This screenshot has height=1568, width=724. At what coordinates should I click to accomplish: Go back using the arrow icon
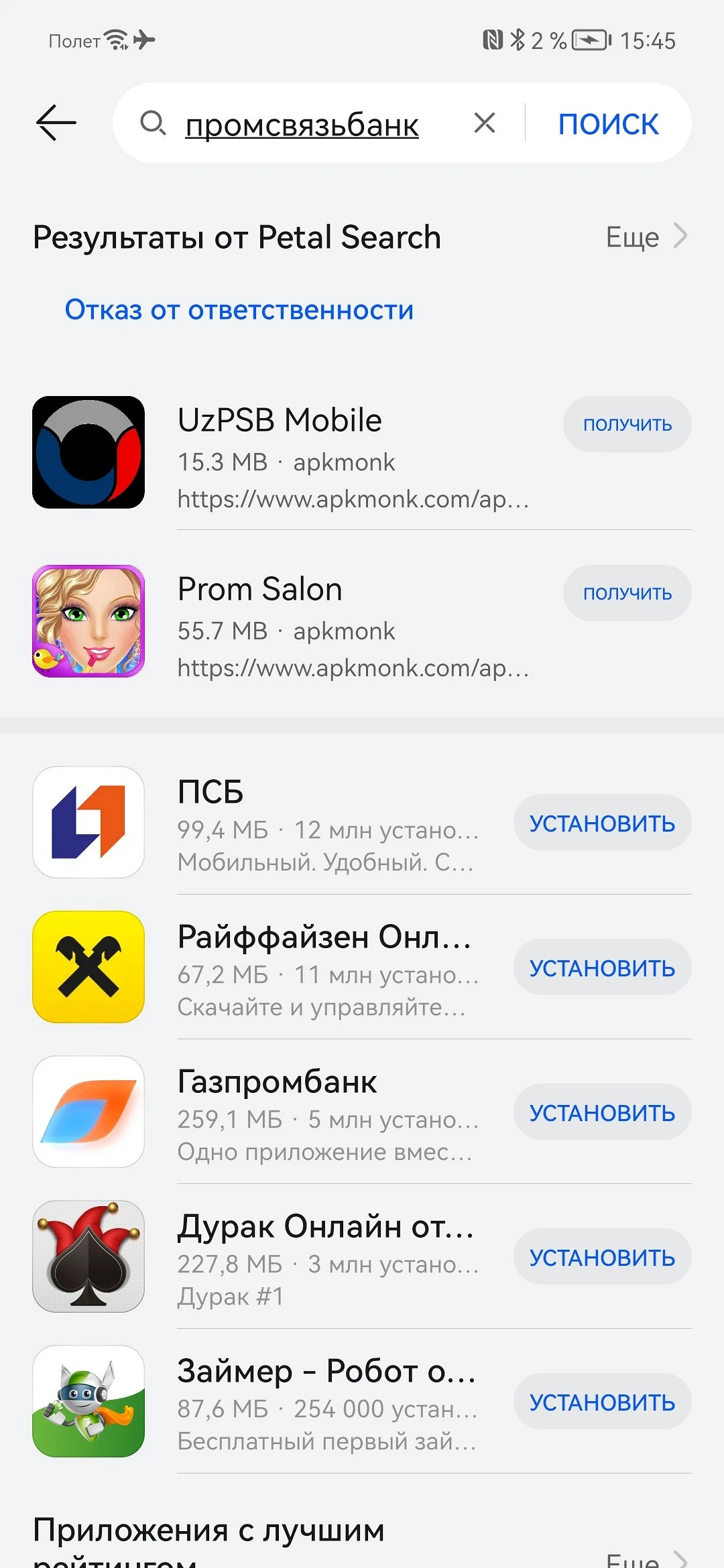click(x=56, y=123)
